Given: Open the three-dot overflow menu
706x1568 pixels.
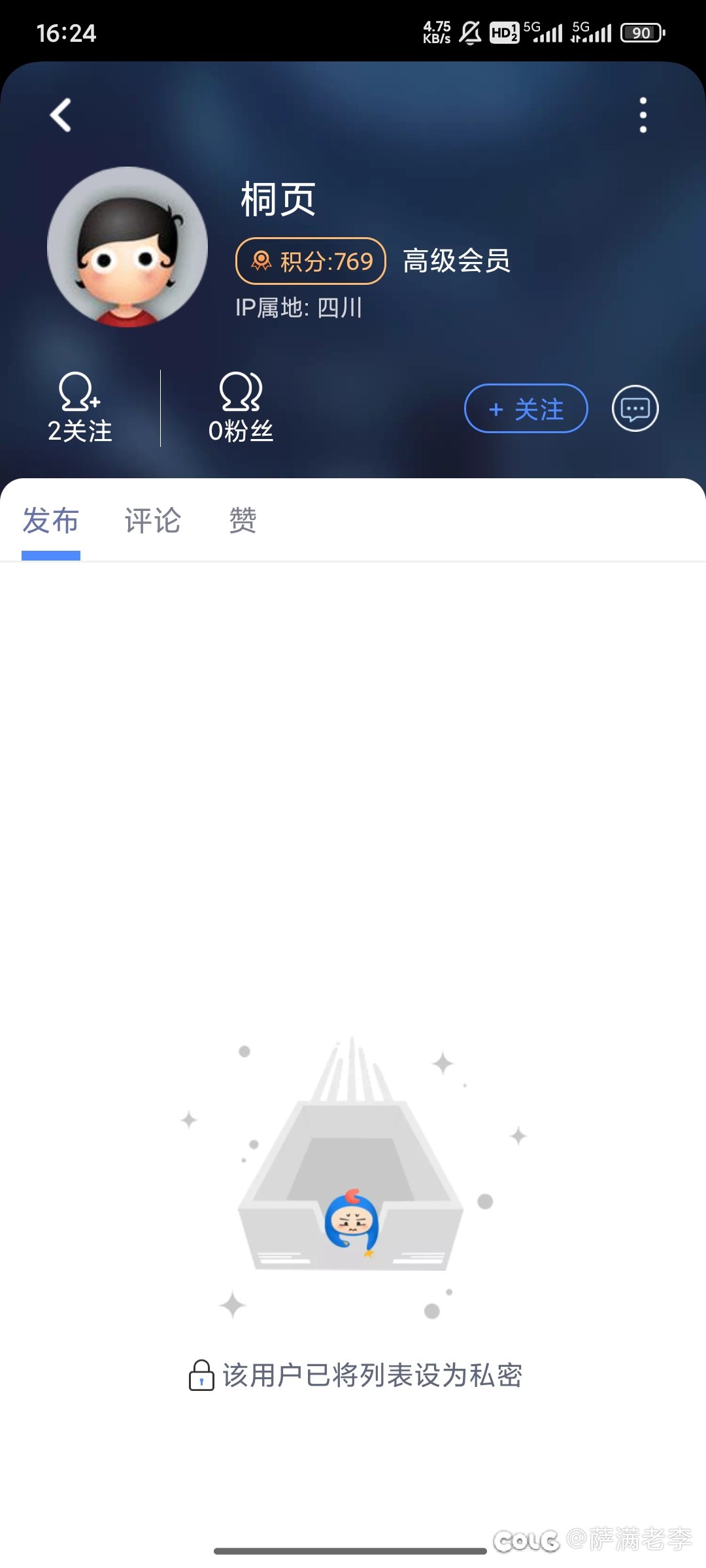Looking at the screenshot, I should pos(643,116).
